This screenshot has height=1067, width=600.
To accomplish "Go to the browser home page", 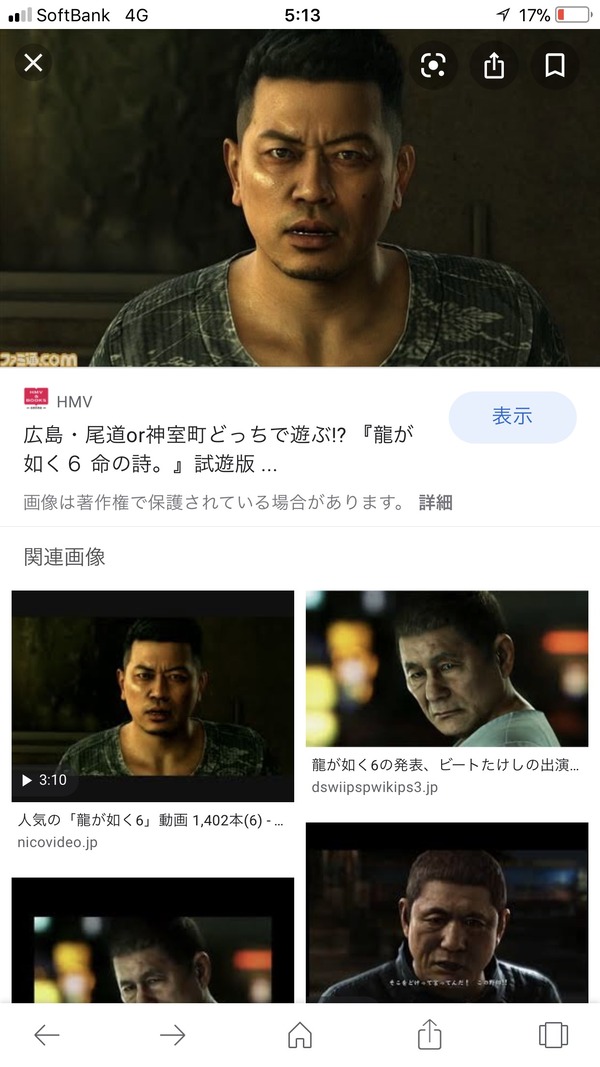I will click(x=300, y=1035).
